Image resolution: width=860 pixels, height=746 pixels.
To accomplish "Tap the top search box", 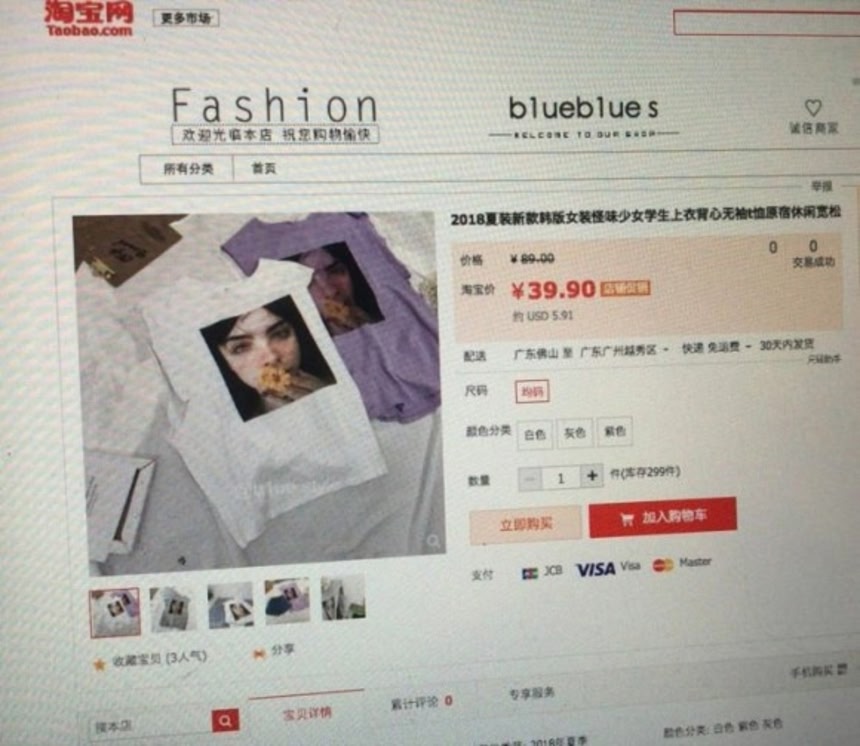I will 765,23.
